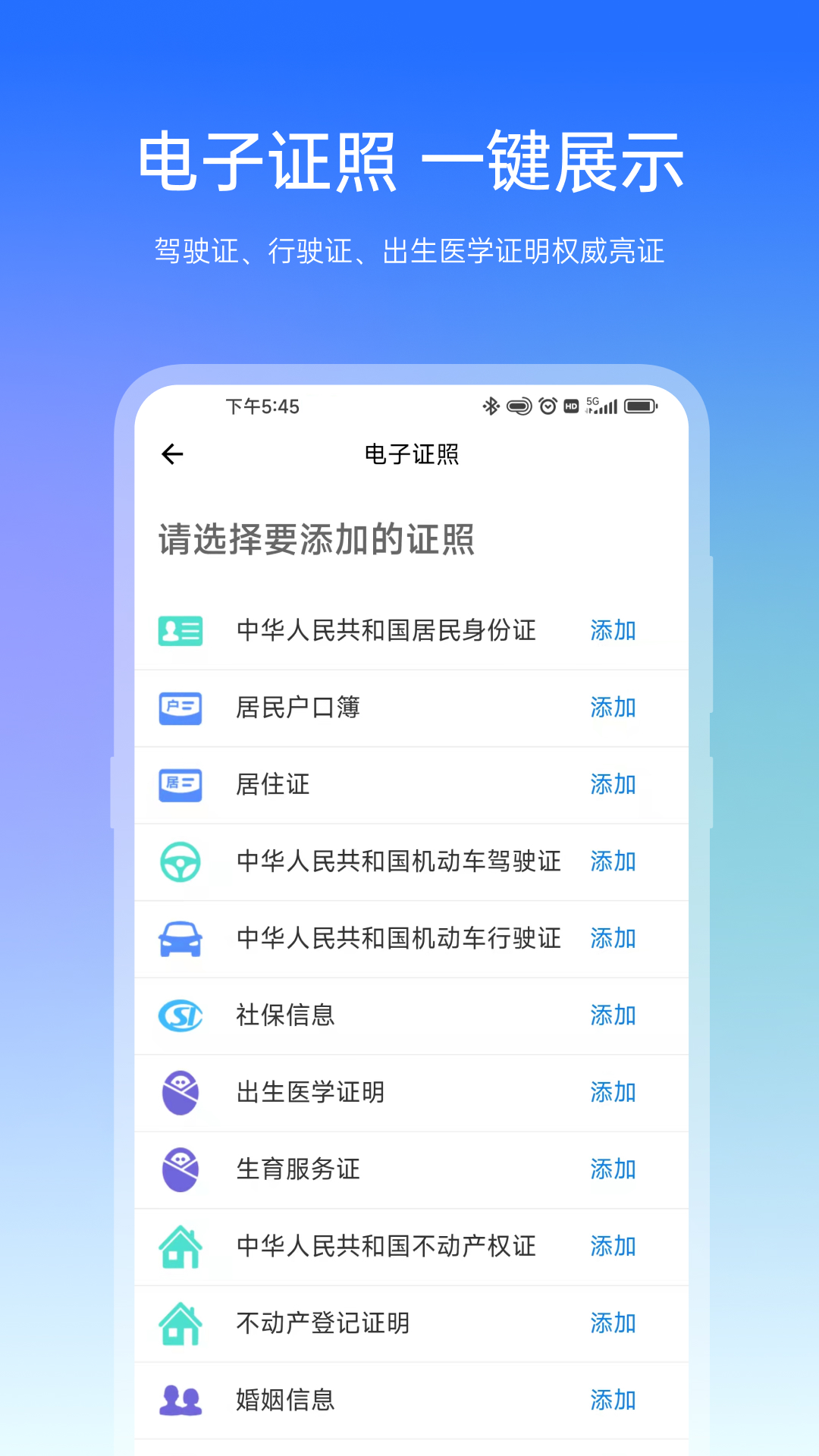Add the 居民户口簿 certificate

613,708
